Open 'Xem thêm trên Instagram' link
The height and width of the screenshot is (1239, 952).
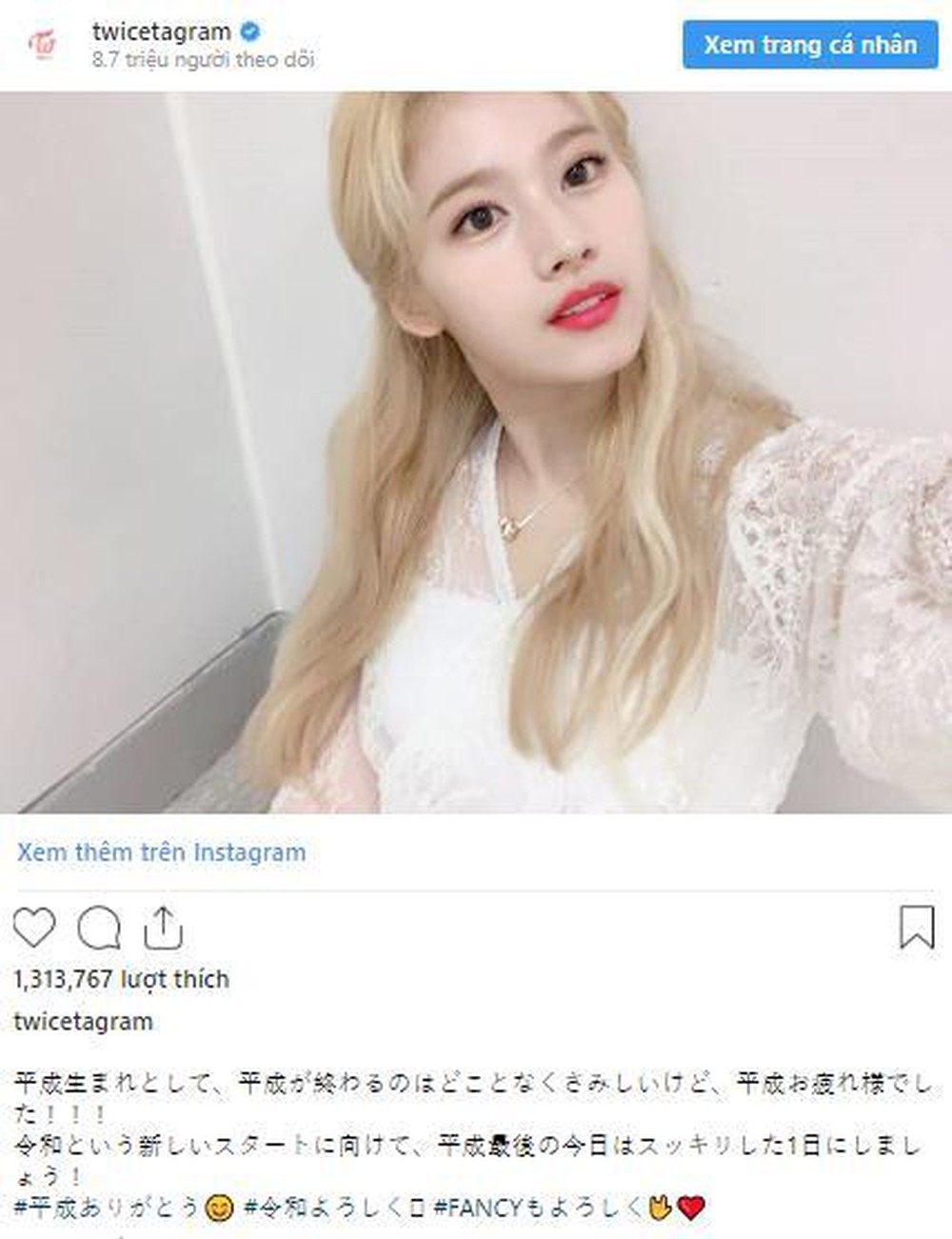(x=161, y=851)
